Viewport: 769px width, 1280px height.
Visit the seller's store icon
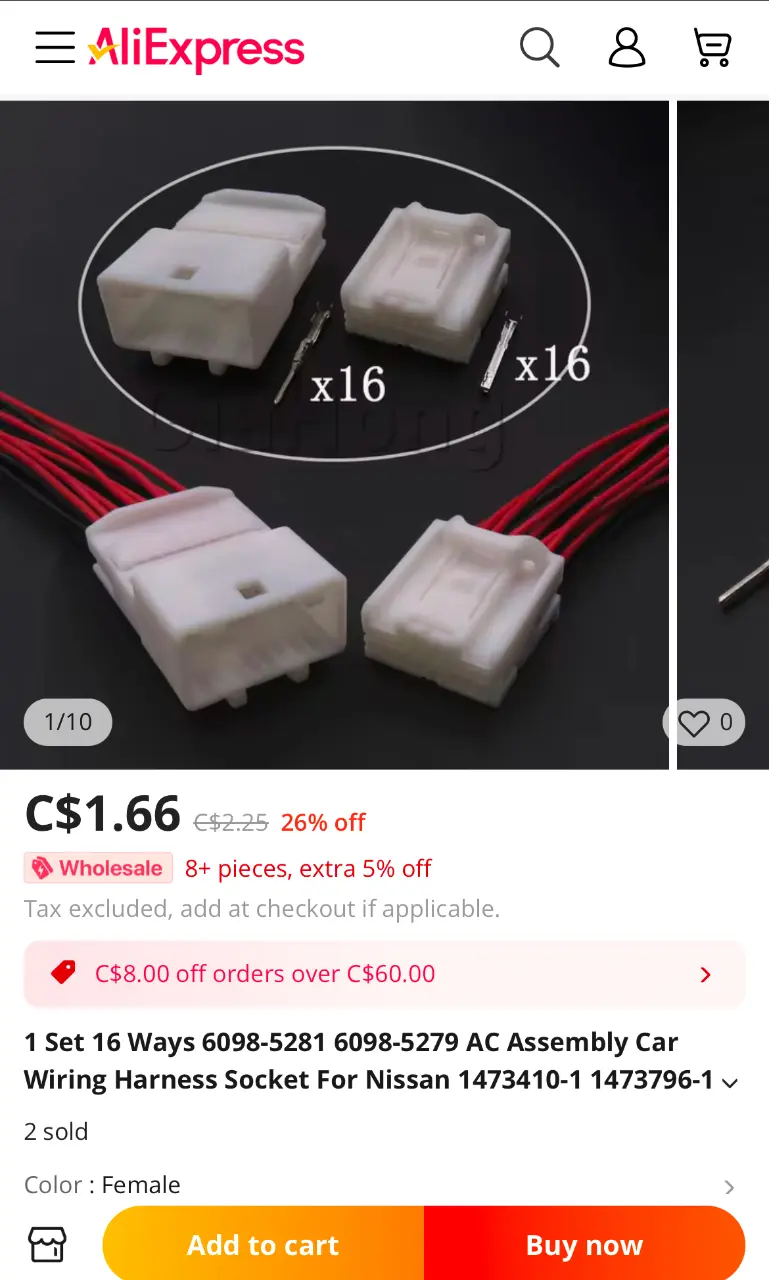pos(47,1244)
